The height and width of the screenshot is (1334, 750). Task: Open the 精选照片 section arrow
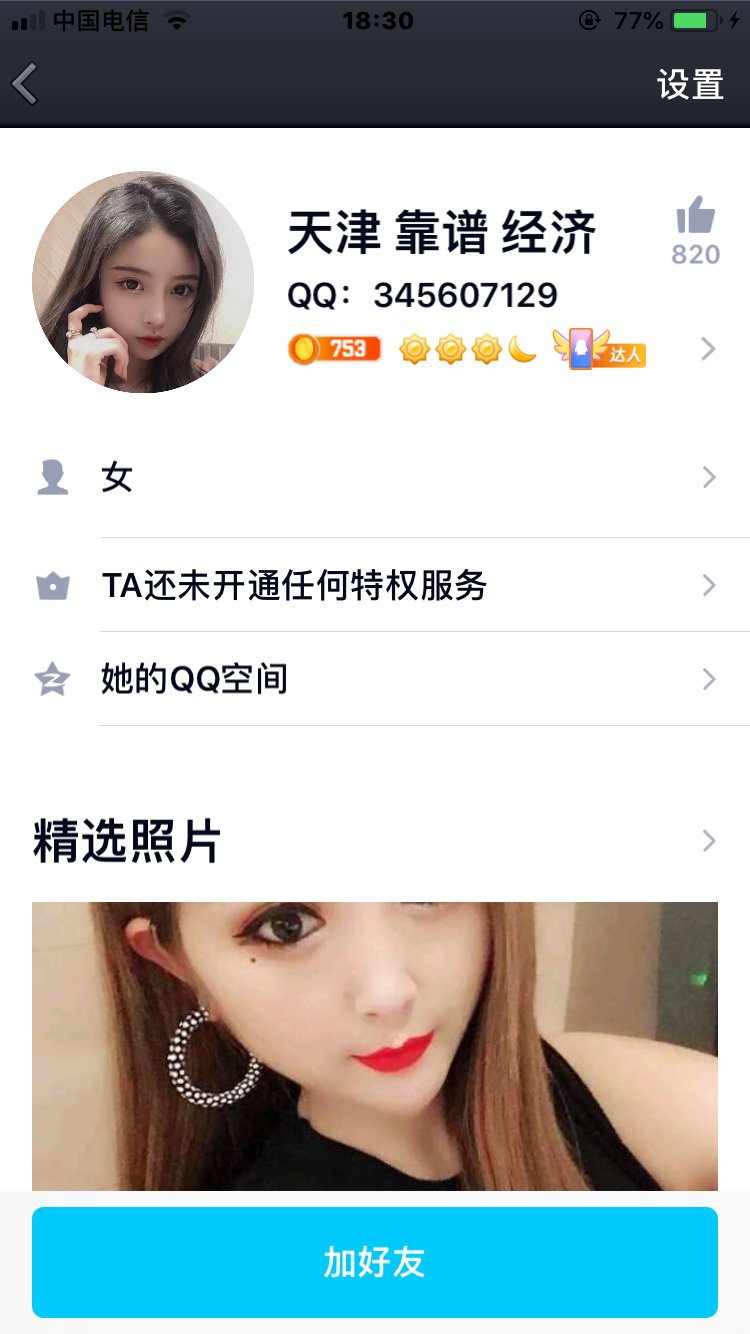tap(709, 841)
